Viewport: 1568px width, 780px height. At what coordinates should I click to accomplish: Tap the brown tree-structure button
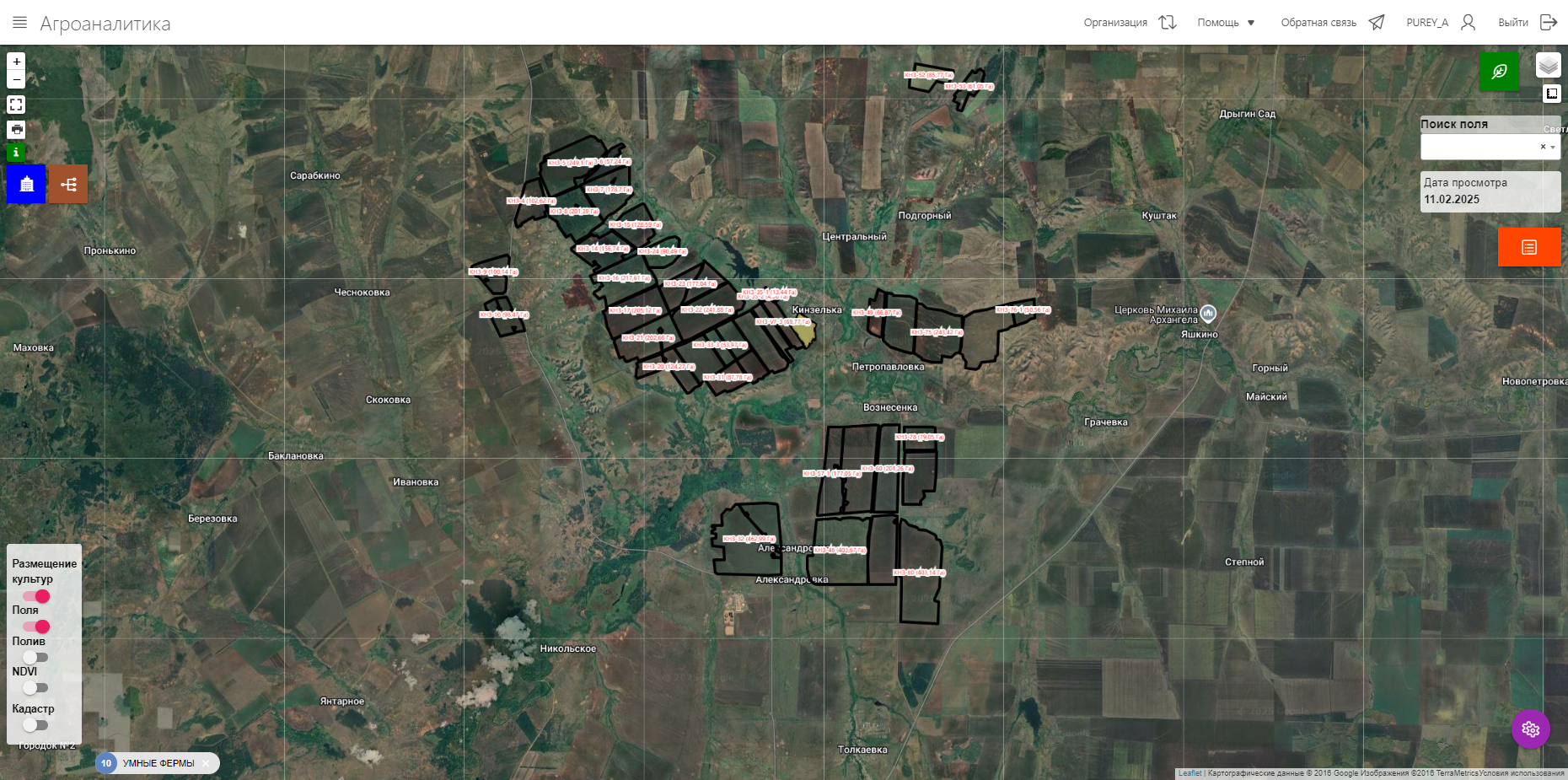coord(68,184)
